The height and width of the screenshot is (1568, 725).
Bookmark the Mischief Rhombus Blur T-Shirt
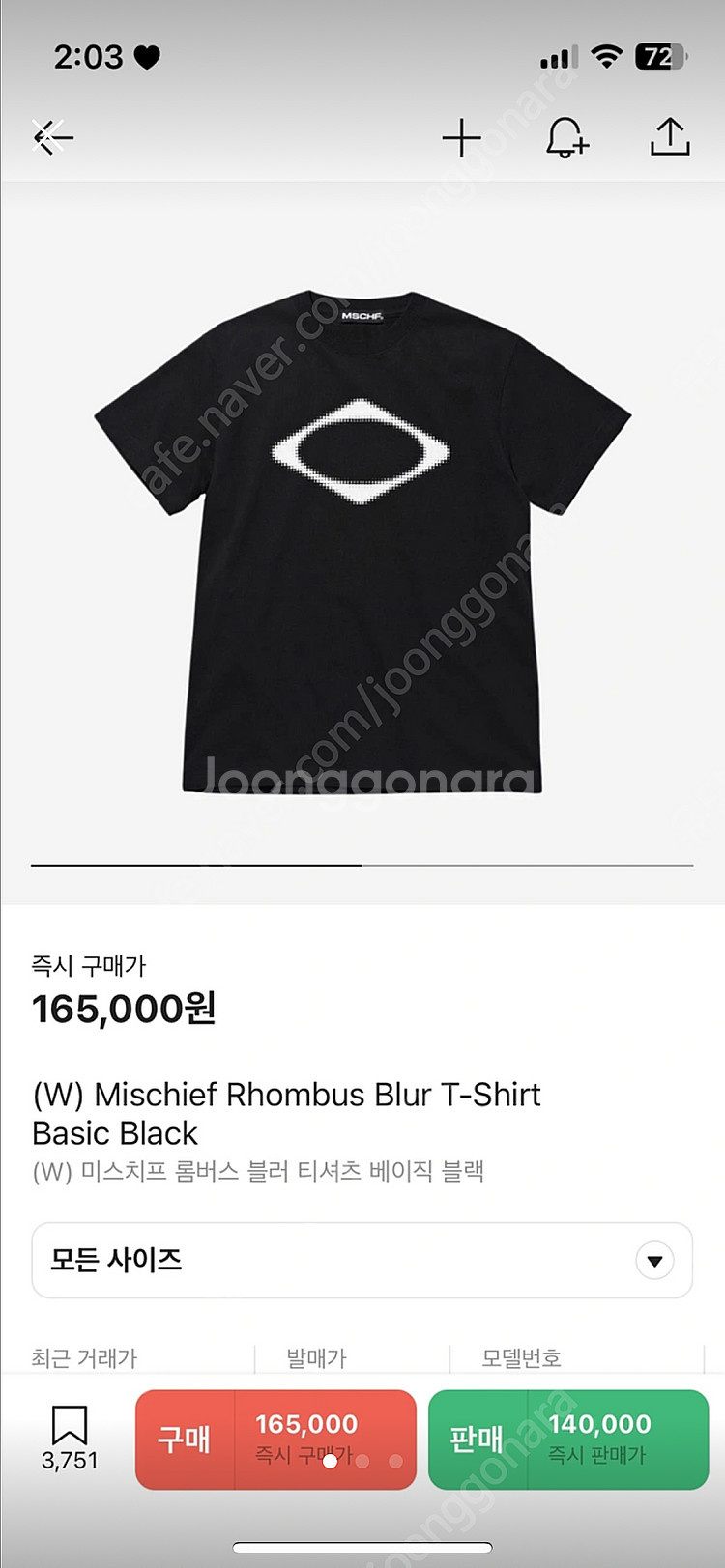70,1437
